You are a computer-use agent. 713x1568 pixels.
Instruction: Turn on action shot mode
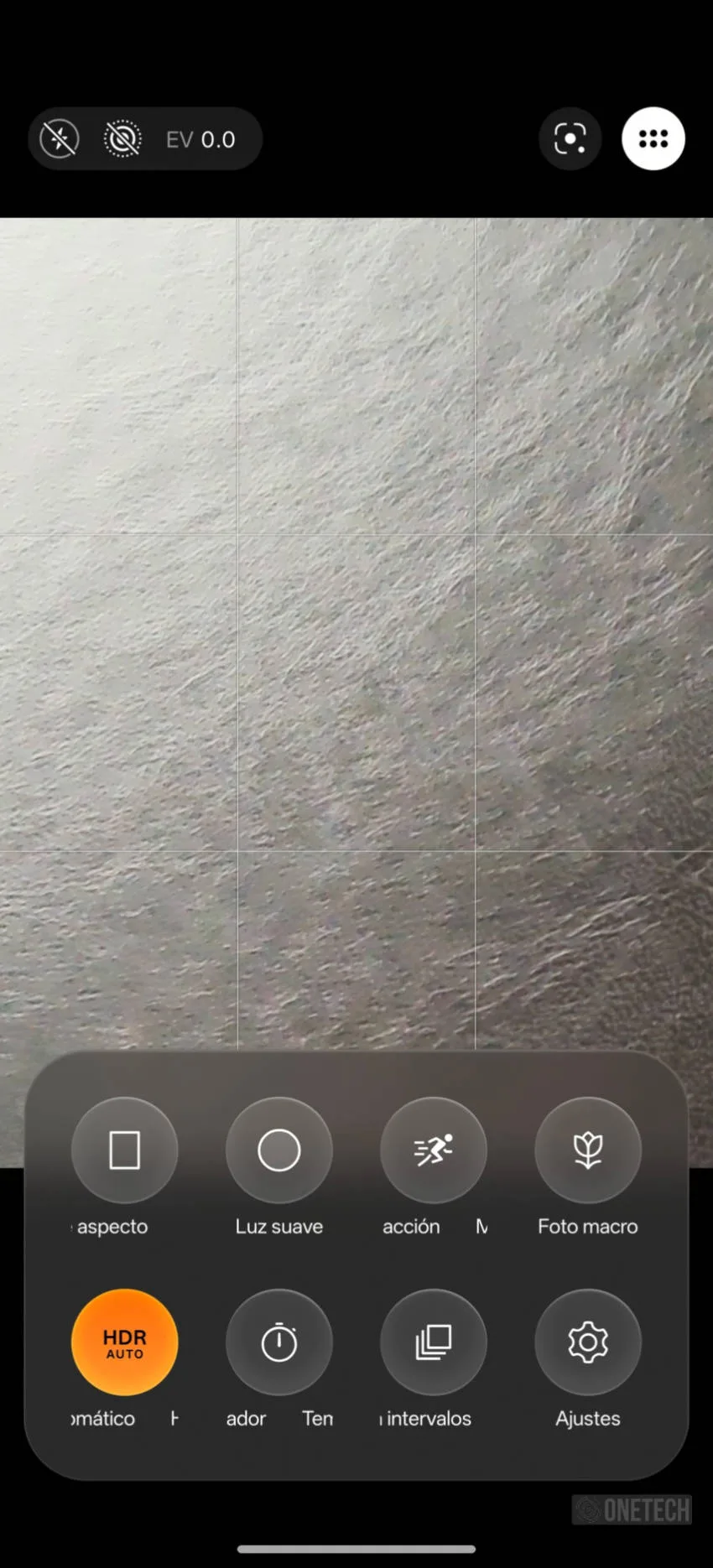tap(434, 1150)
